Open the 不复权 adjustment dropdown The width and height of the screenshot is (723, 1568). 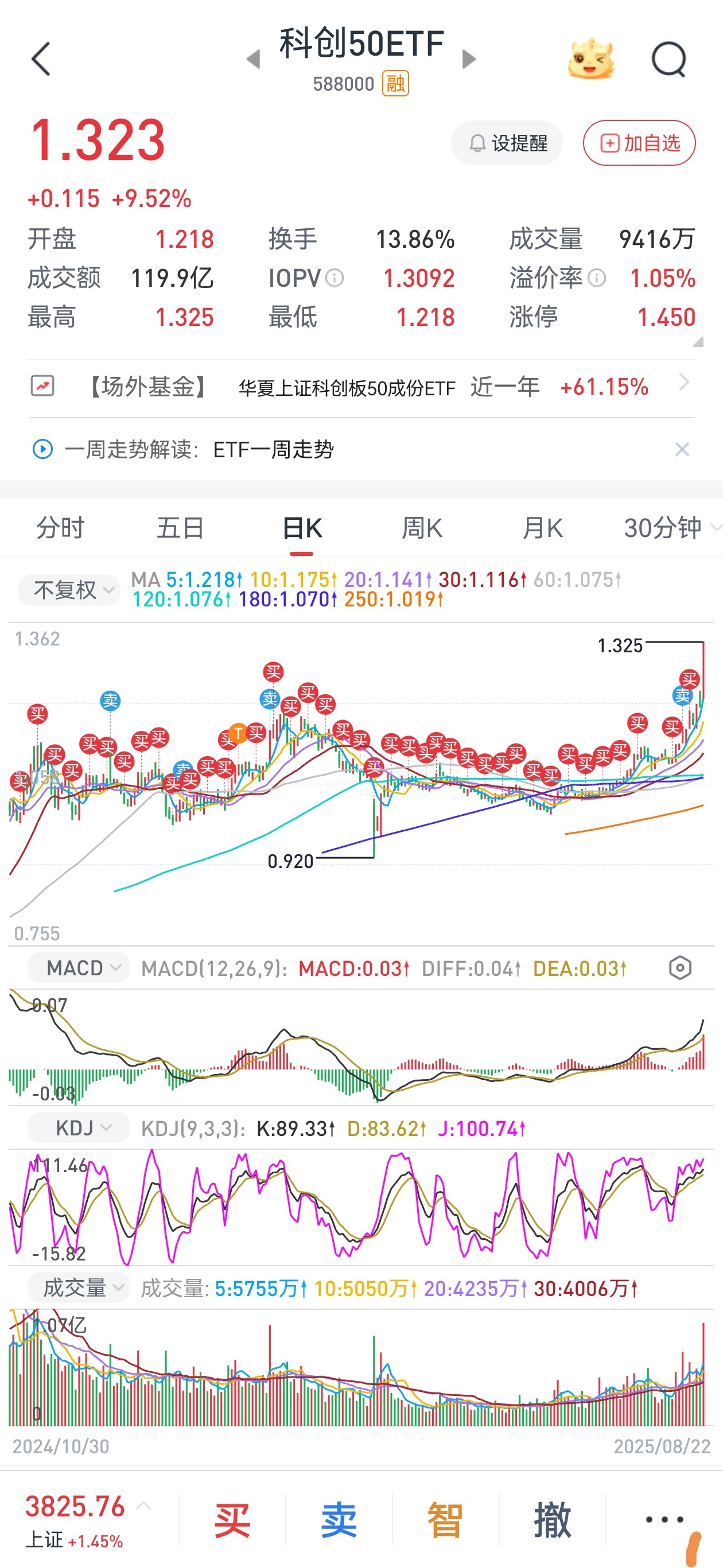pos(69,590)
